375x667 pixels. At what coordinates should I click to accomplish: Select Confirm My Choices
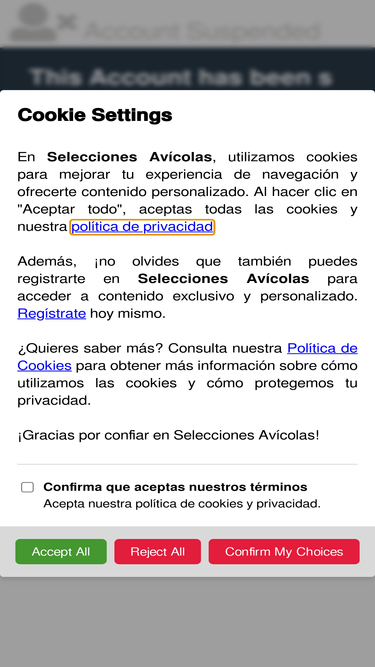coord(284,551)
